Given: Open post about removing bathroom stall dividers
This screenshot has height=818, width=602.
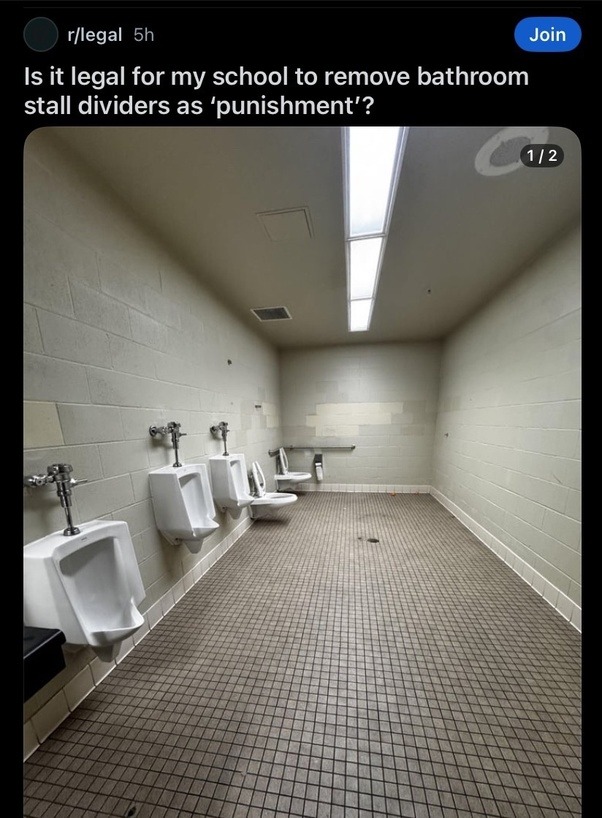Looking at the screenshot, I should [275, 91].
